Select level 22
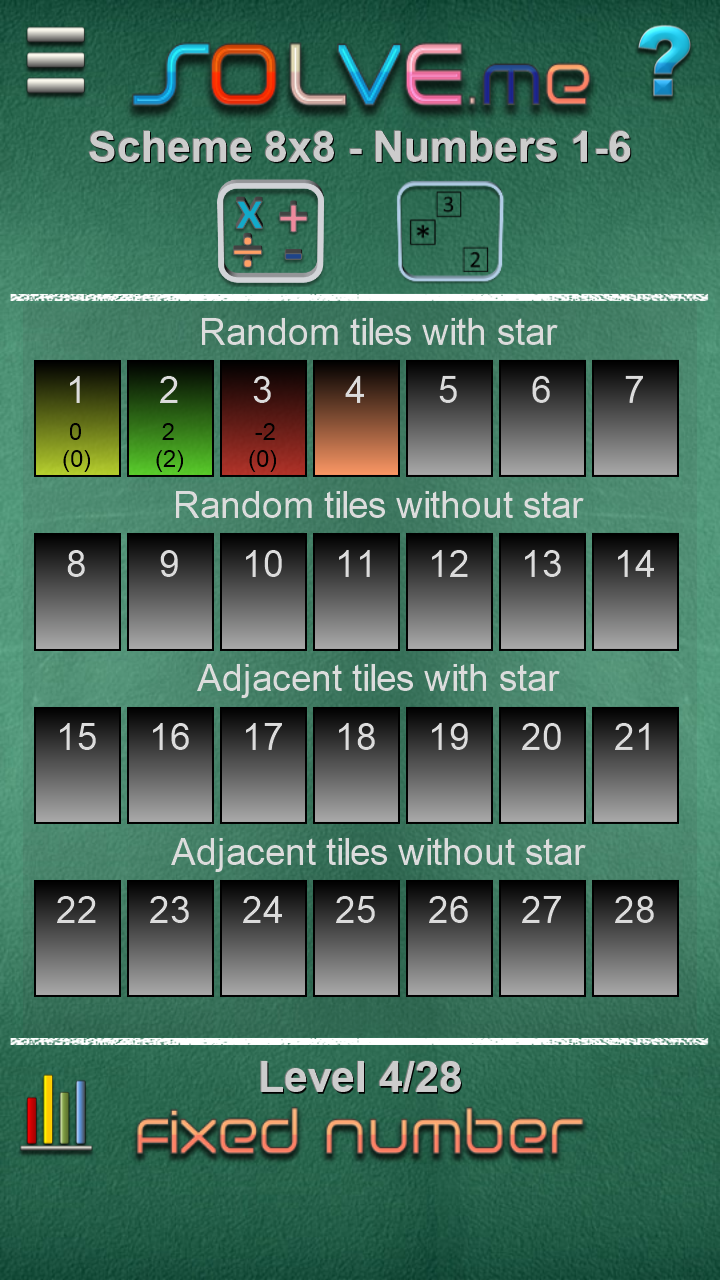This screenshot has height=1280, width=720. click(77, 938)
